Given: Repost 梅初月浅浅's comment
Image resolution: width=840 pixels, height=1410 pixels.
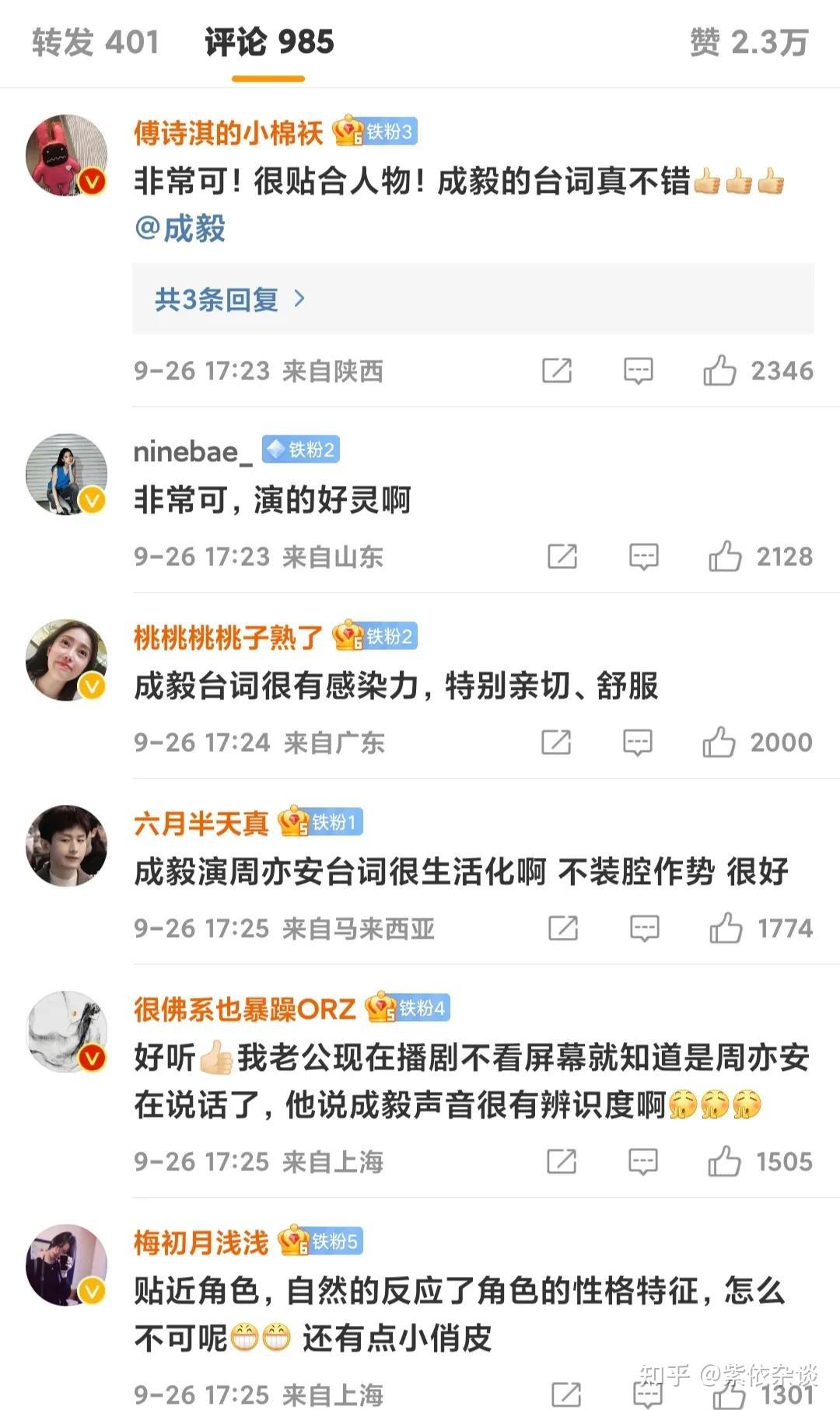Looking at the screenshot, I should [565, 1394].
